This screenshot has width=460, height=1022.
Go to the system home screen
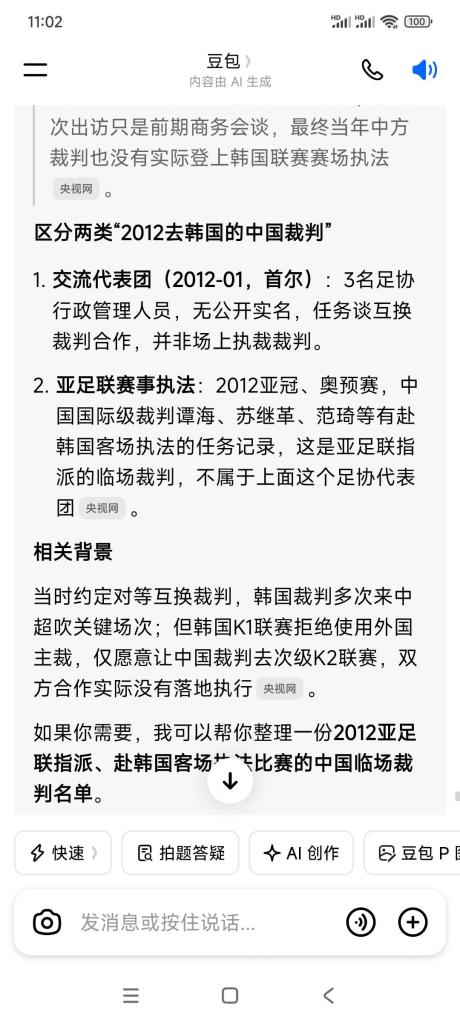point(229,995)
